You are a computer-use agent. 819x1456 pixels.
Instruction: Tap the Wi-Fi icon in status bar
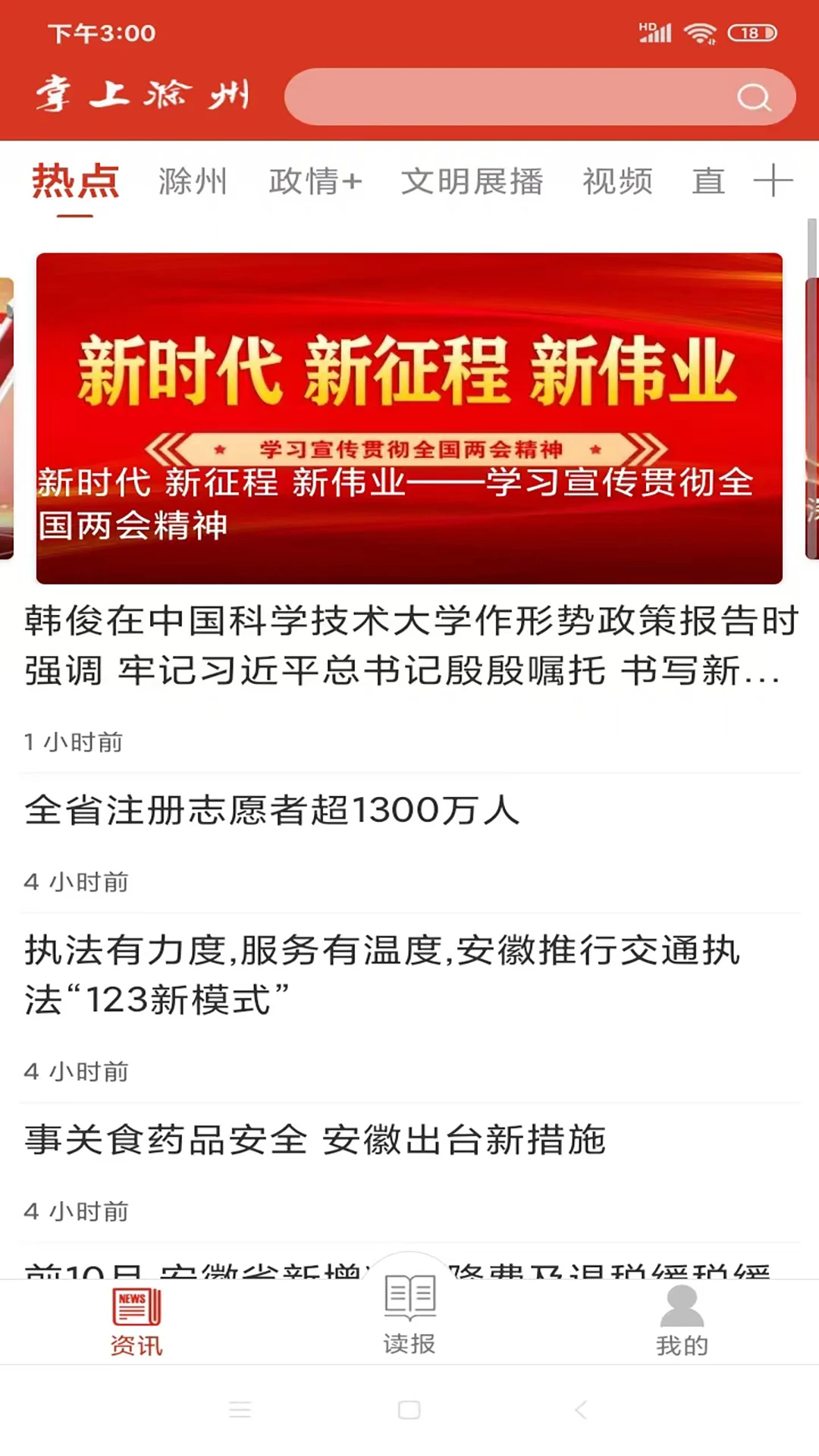click(x=699, y=32)
